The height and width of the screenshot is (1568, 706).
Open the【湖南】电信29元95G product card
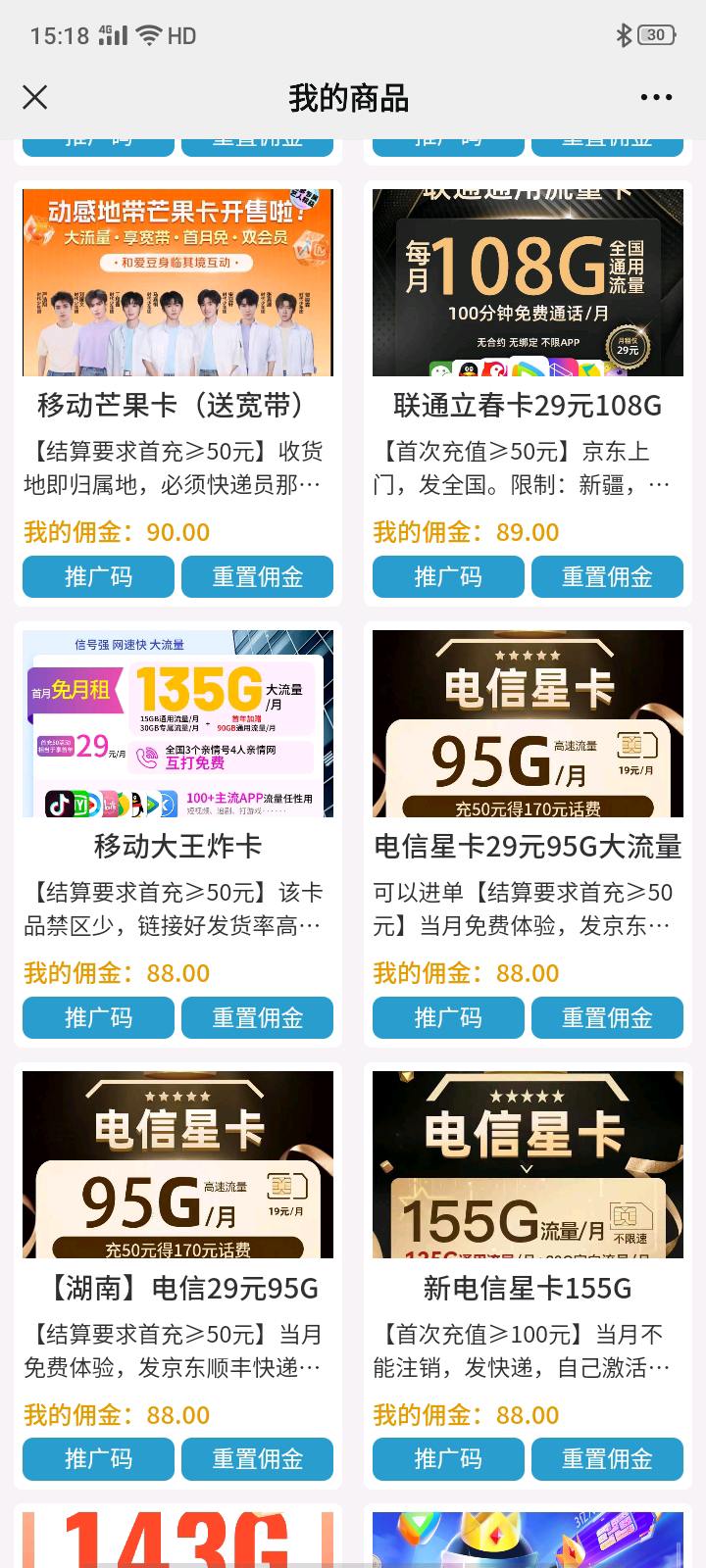[x=177, y=1165]
